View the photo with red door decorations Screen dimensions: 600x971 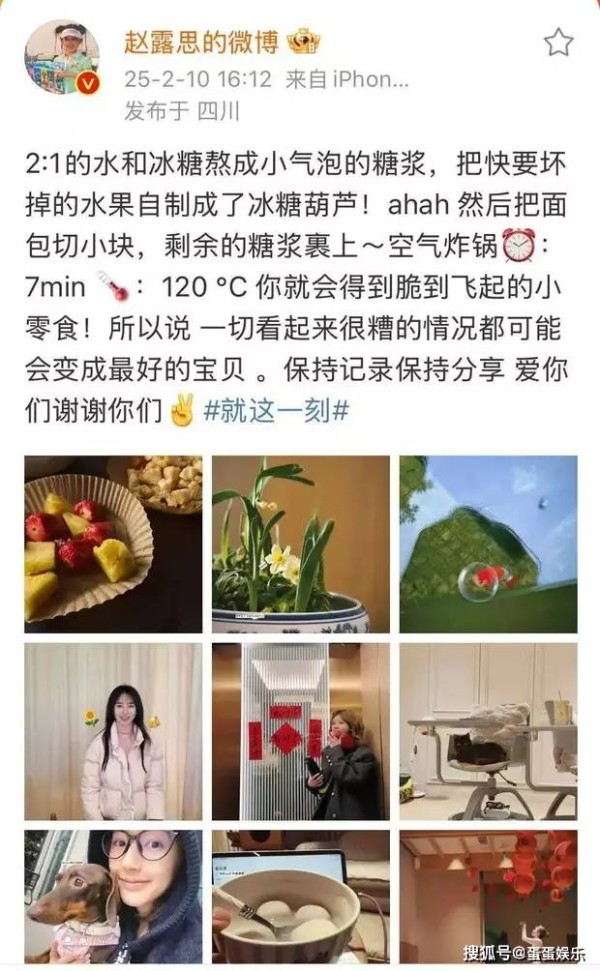click(x=300, y=731)
